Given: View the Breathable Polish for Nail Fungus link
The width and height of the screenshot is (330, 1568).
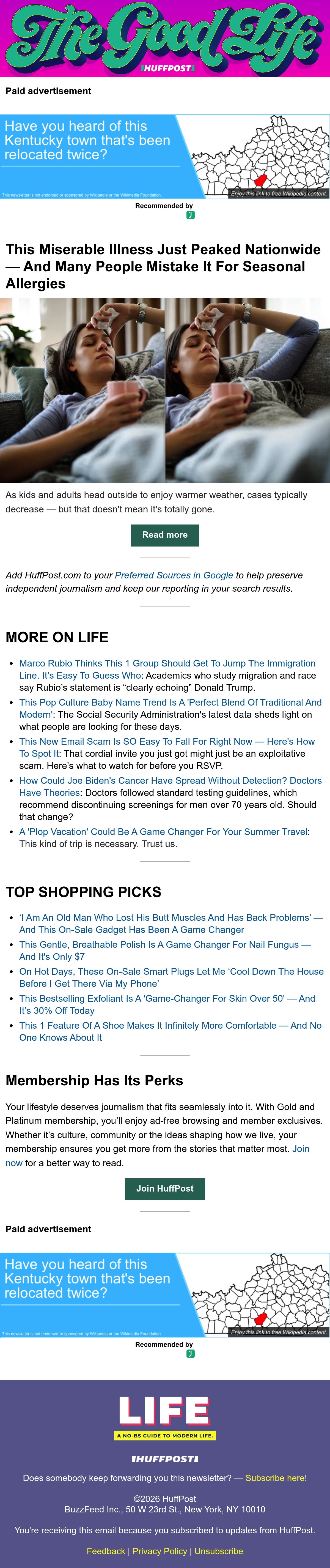Looking at the screenshot, I should pyautogui.click(x=165, y=950).
